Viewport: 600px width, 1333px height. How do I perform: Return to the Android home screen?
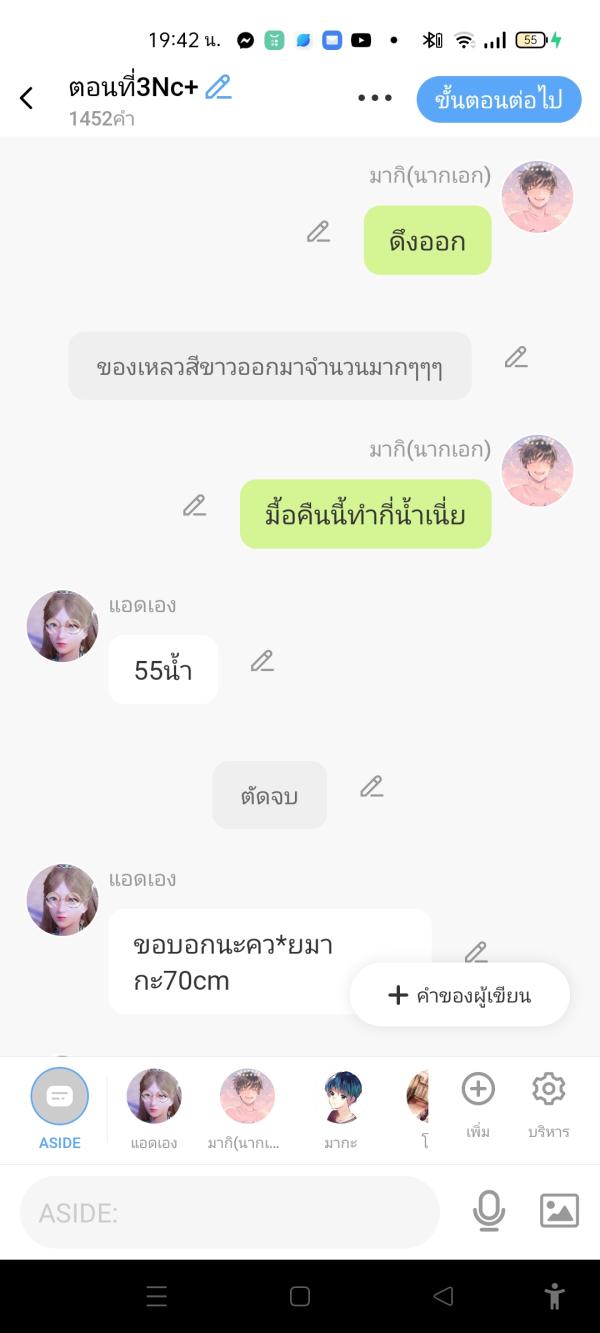[x=300, y=1297]
